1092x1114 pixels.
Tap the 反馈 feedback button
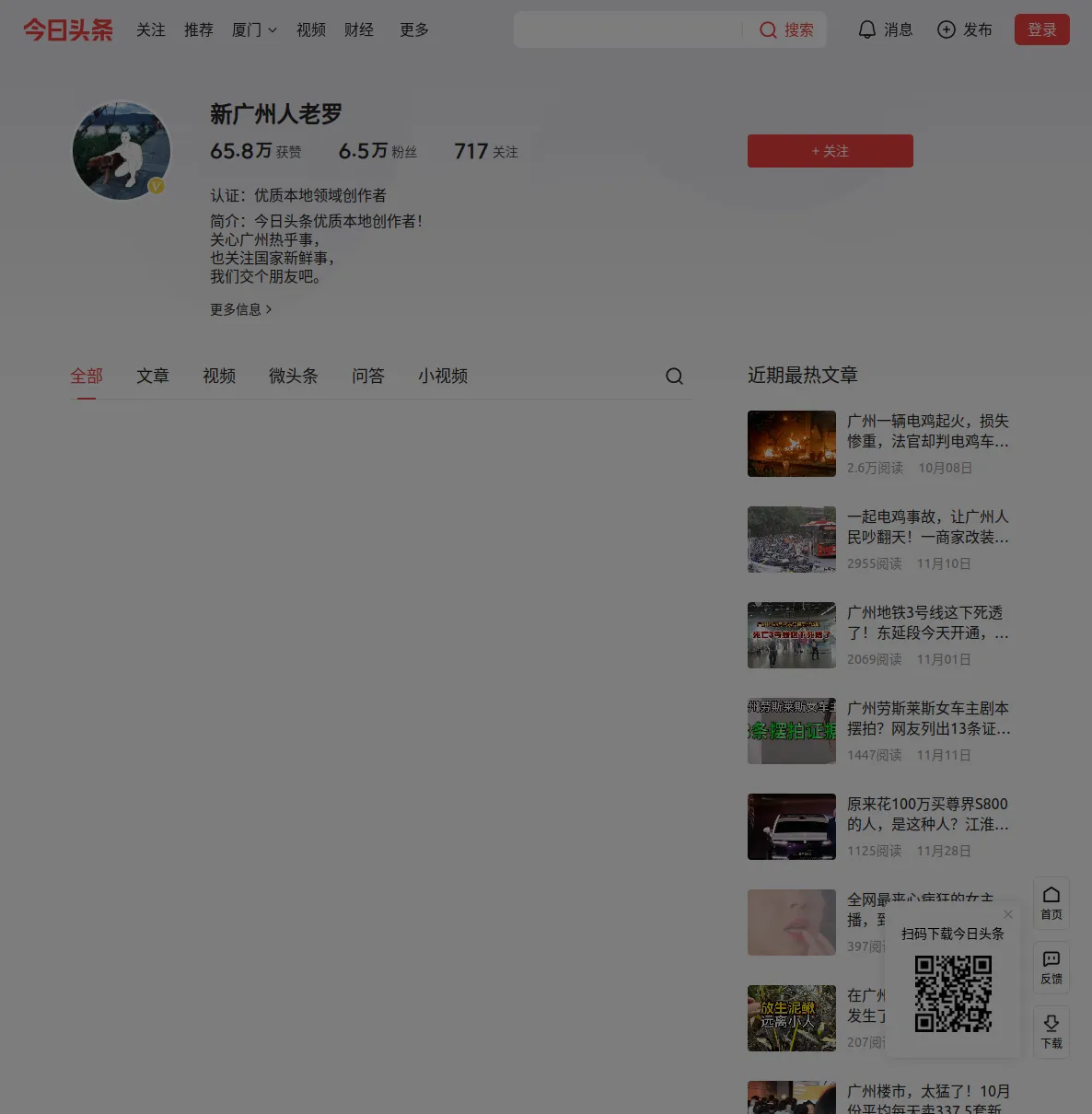[x=1051, y=968]
